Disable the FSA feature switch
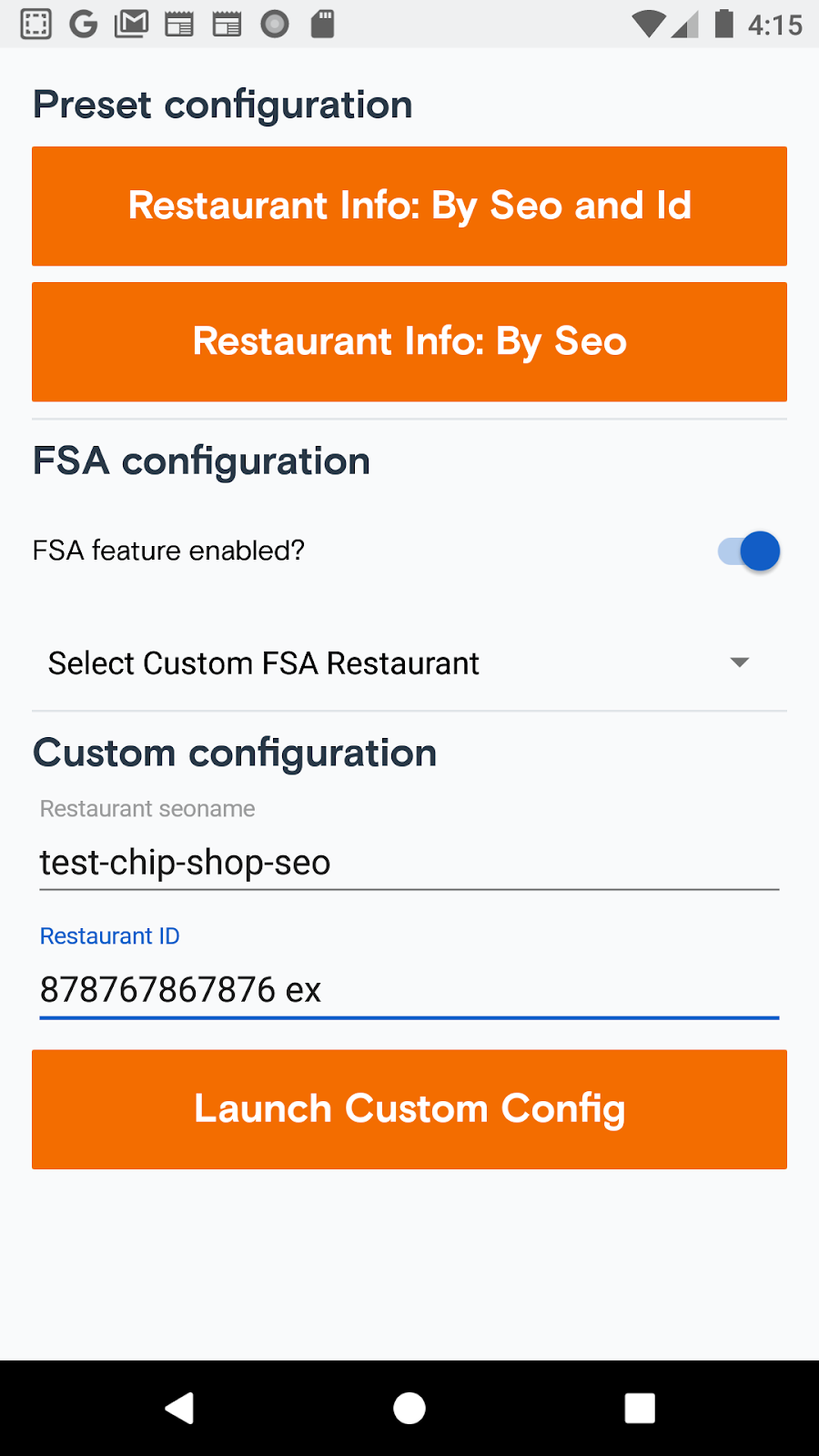Image resolution: width=819 pixels, height=1456 pixels. tap(750, 551)
